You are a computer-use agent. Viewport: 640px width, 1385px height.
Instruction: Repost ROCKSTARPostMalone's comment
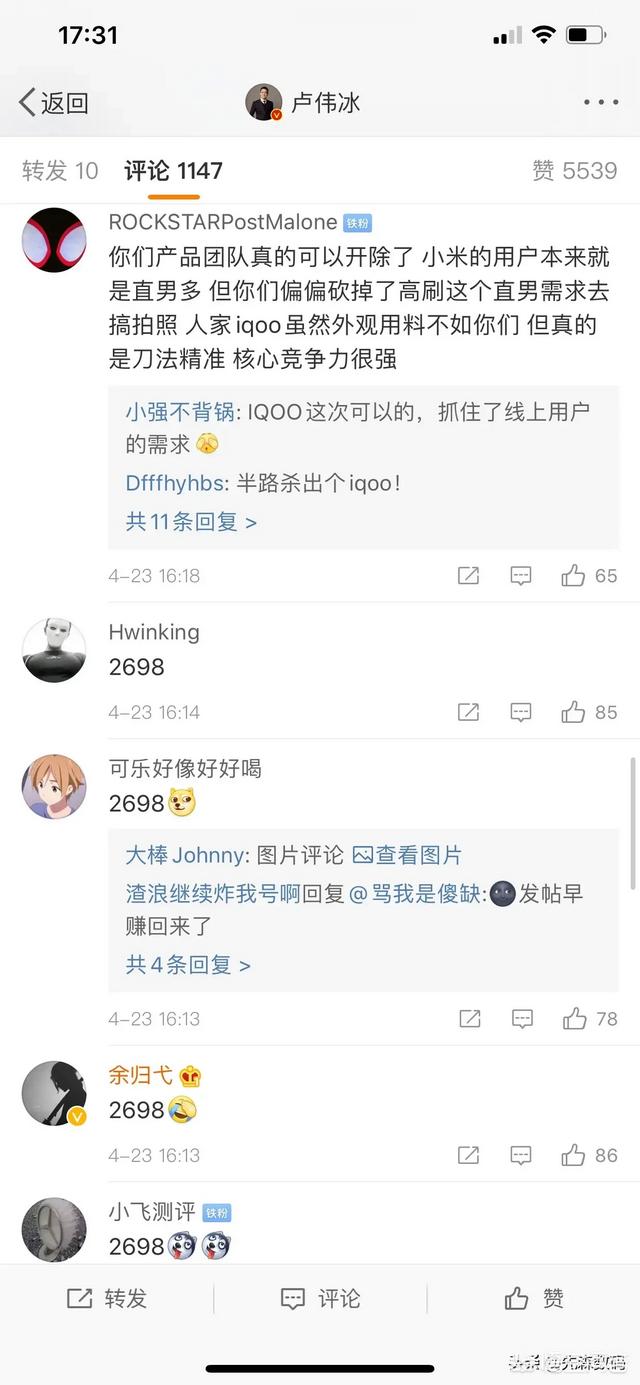coord(468,576)
